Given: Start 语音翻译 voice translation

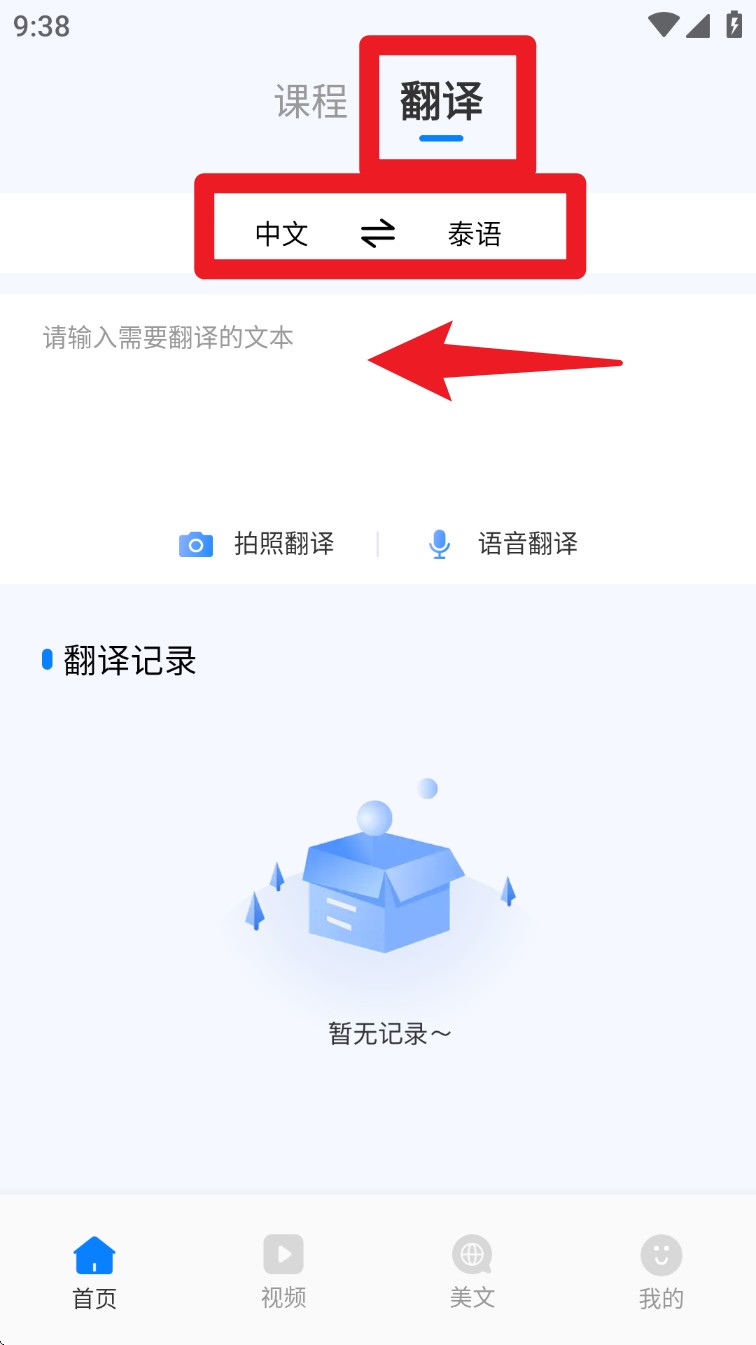Looking at the screenshot, I should click(x=503, y=544).
